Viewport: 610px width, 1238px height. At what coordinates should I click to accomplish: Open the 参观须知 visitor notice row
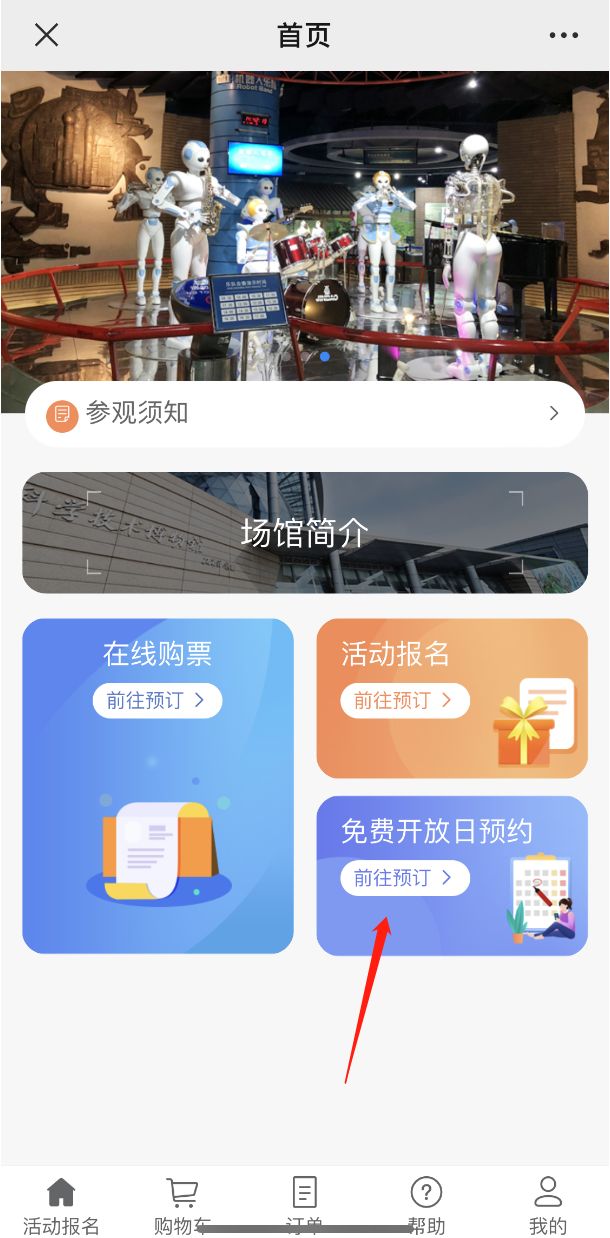click(x=304, y=413)
